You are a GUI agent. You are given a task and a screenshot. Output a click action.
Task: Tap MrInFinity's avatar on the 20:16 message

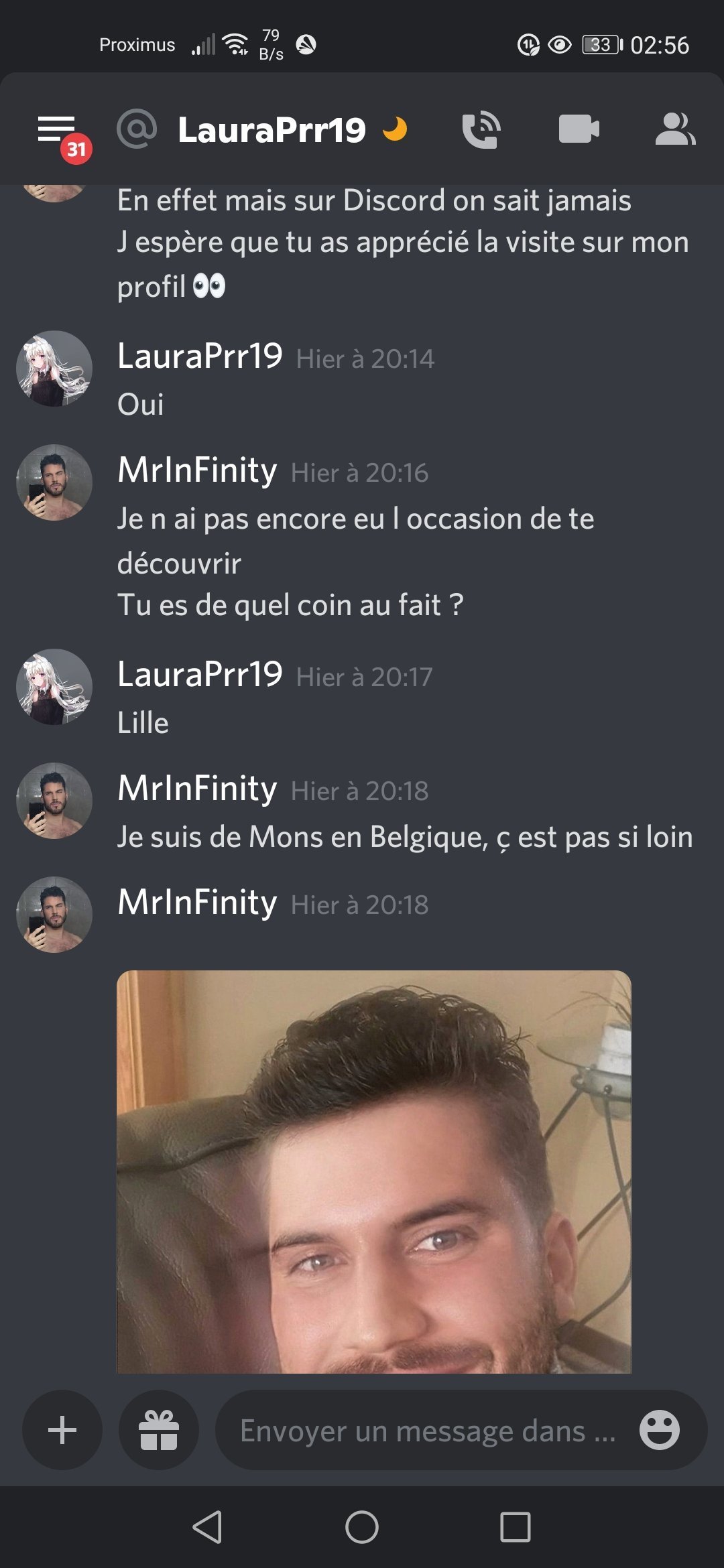pyautogui.click(x=54, y=482)
